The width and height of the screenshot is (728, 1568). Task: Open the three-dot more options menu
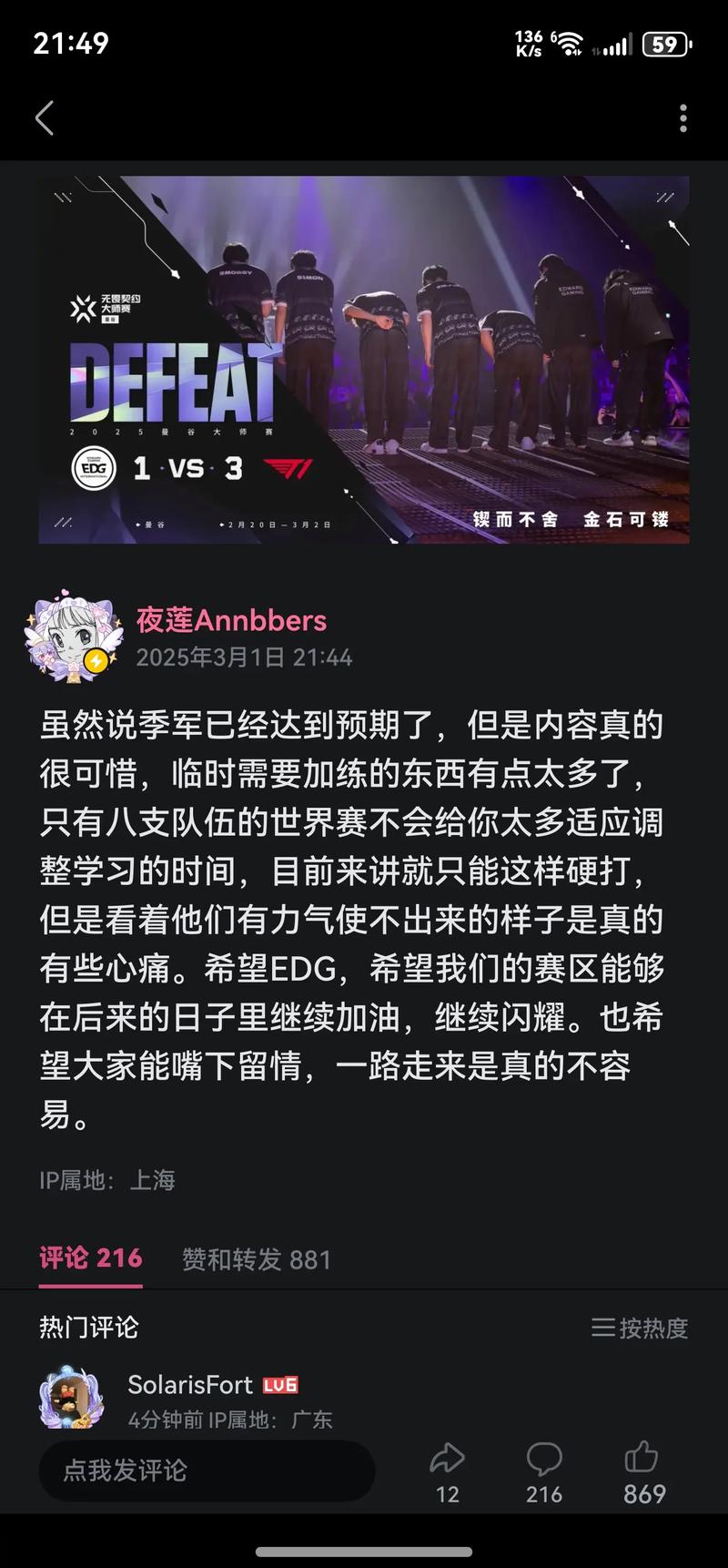[684, 117]
